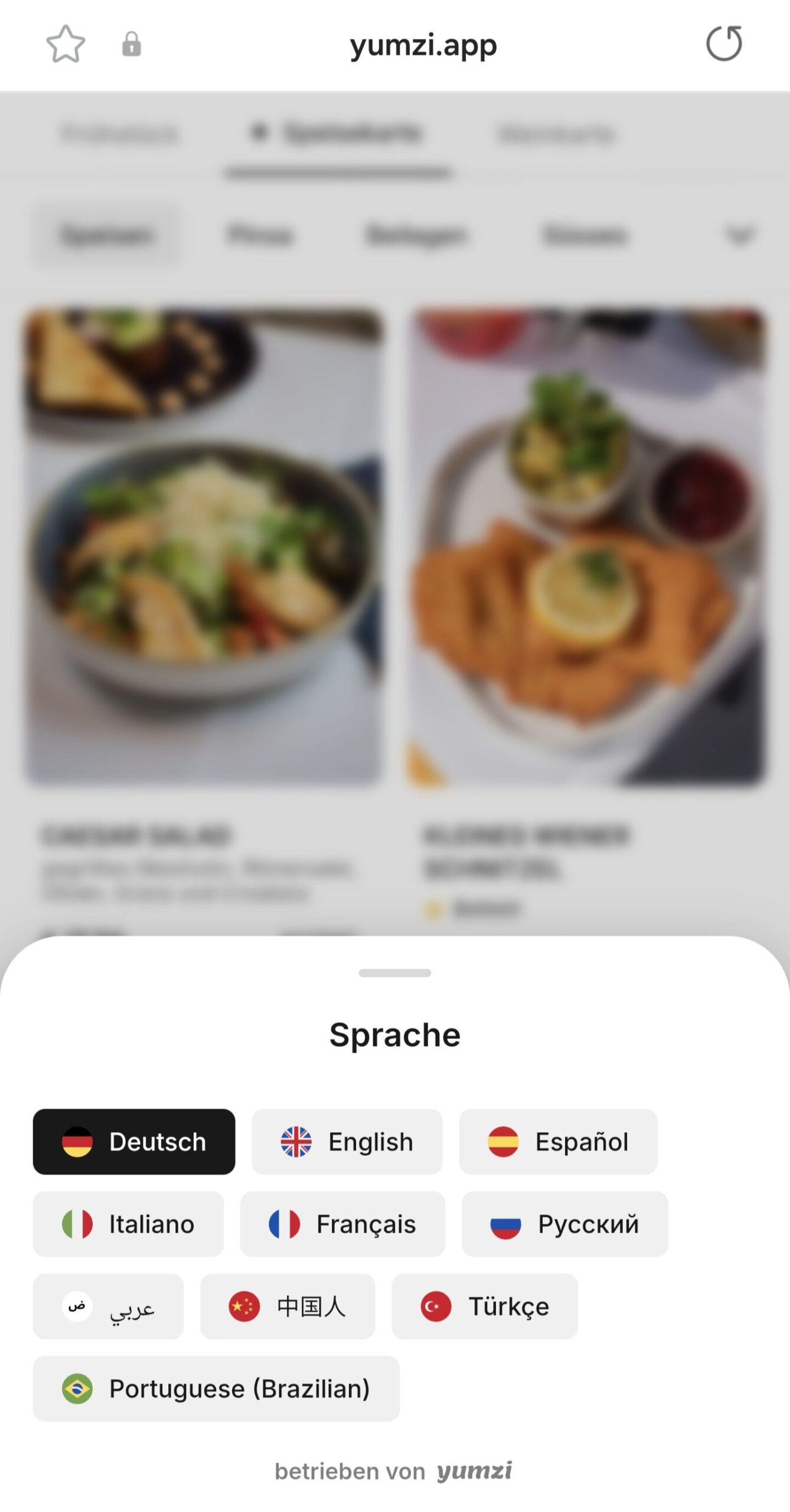Choose Español from the language list

coord(558,1142)
